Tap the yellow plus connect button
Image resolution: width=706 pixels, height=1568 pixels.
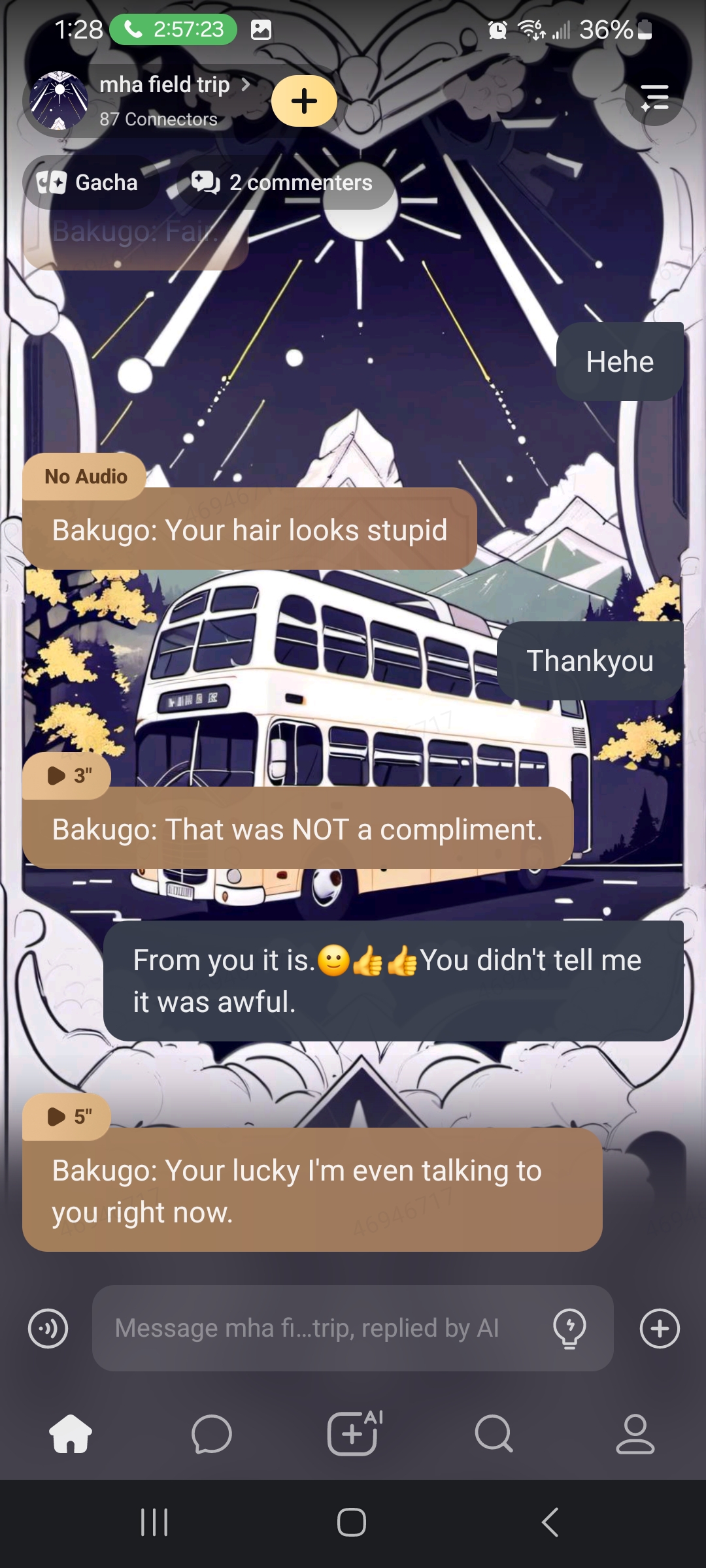click(304, 101)
